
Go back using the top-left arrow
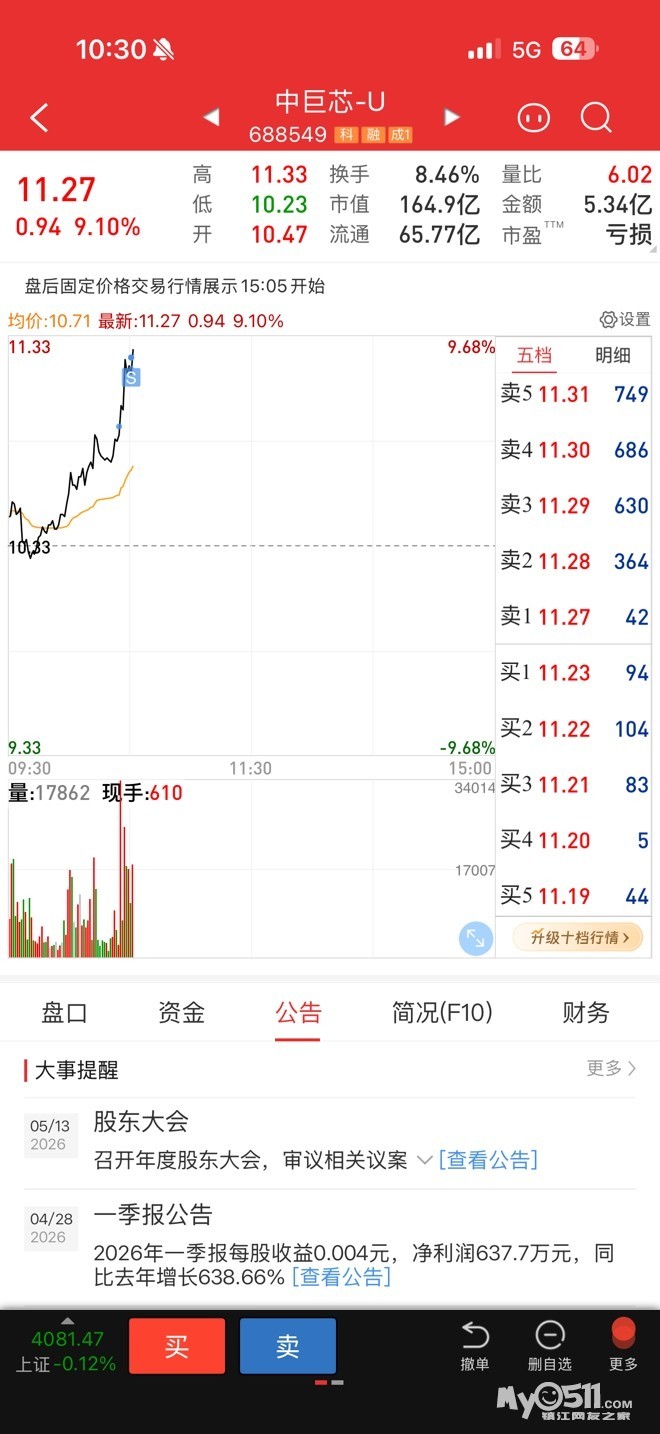[39, 118]
